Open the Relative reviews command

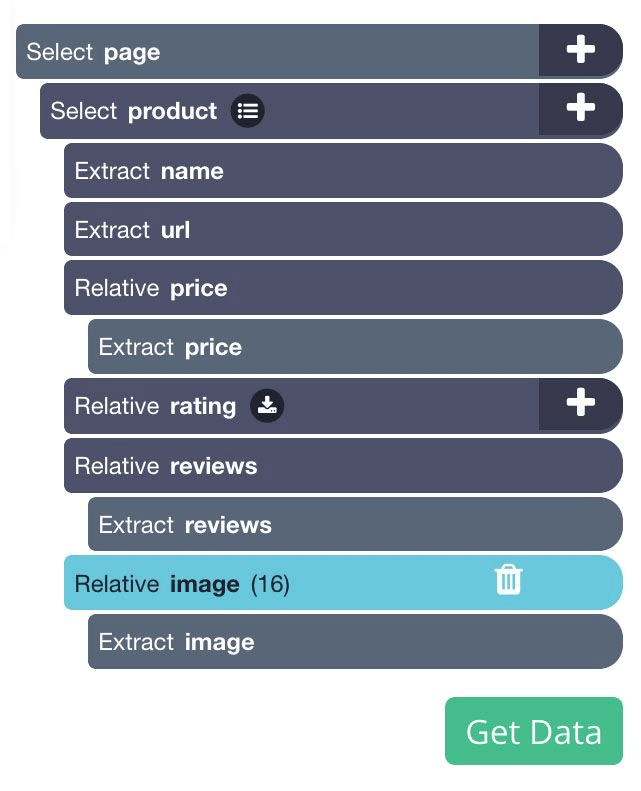pyautogui.click(x=342, y=466)
